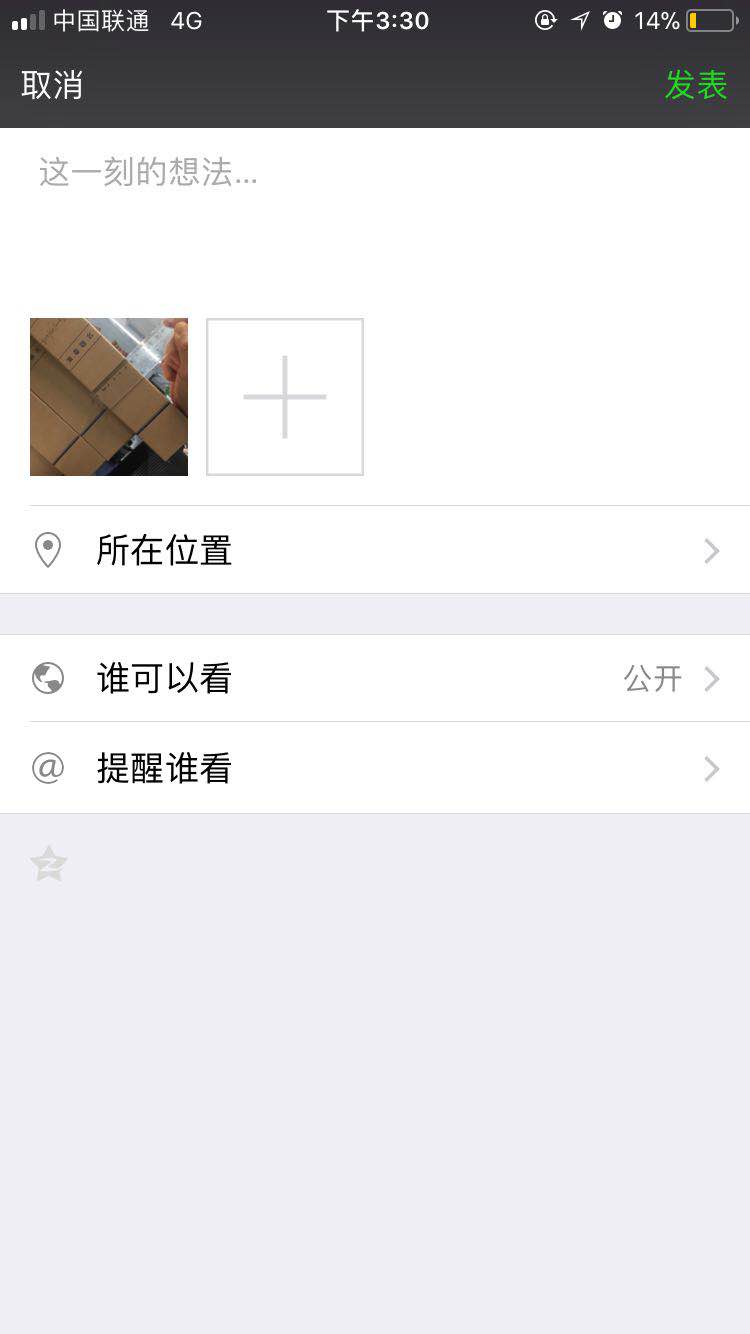The height and width of the screenshot is (1334, 750).
Task: Tap 取消 in the top bar
Action: click(52, 85)
